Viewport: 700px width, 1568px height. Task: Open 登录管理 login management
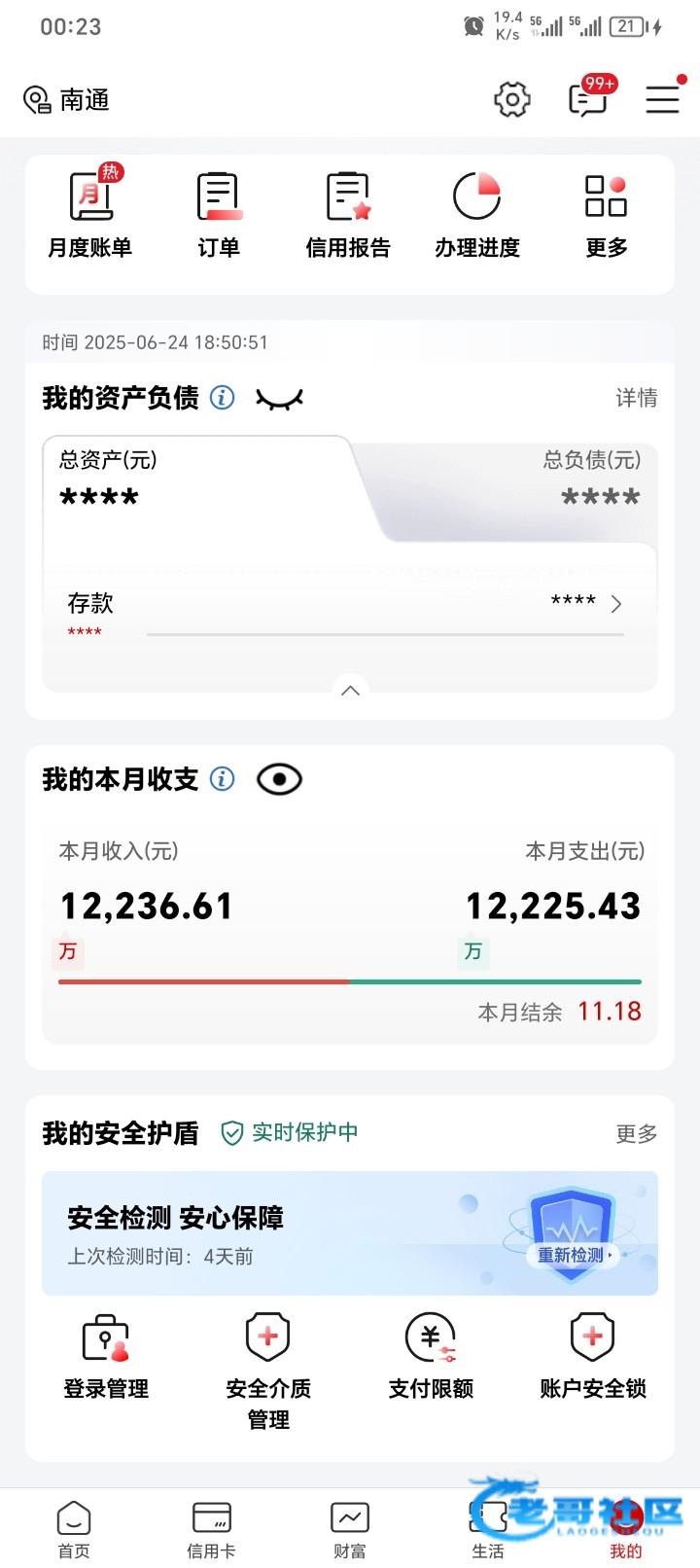coord(106,1358)
